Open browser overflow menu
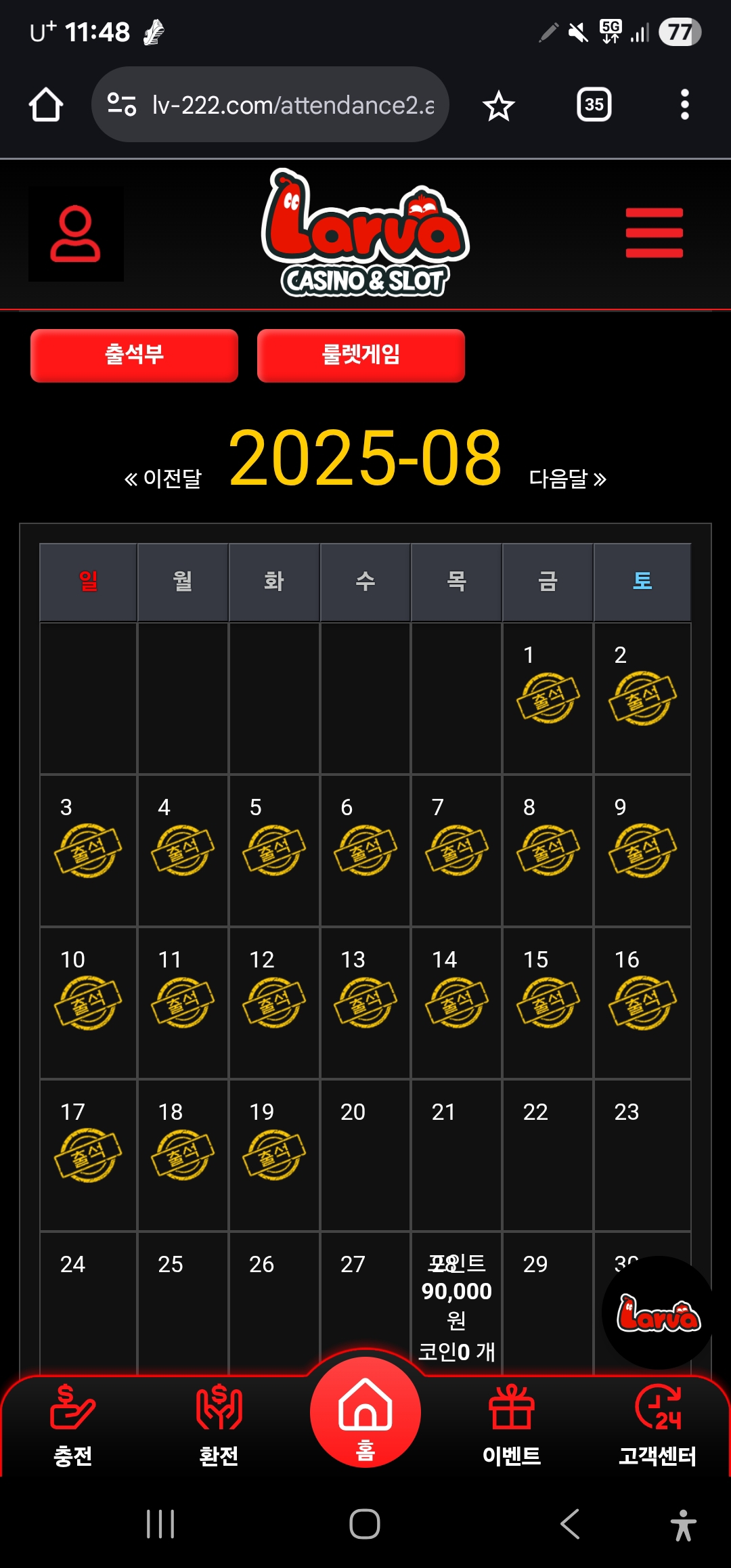This screenshot has height=1568, width=731. click(x=684, y=105)
